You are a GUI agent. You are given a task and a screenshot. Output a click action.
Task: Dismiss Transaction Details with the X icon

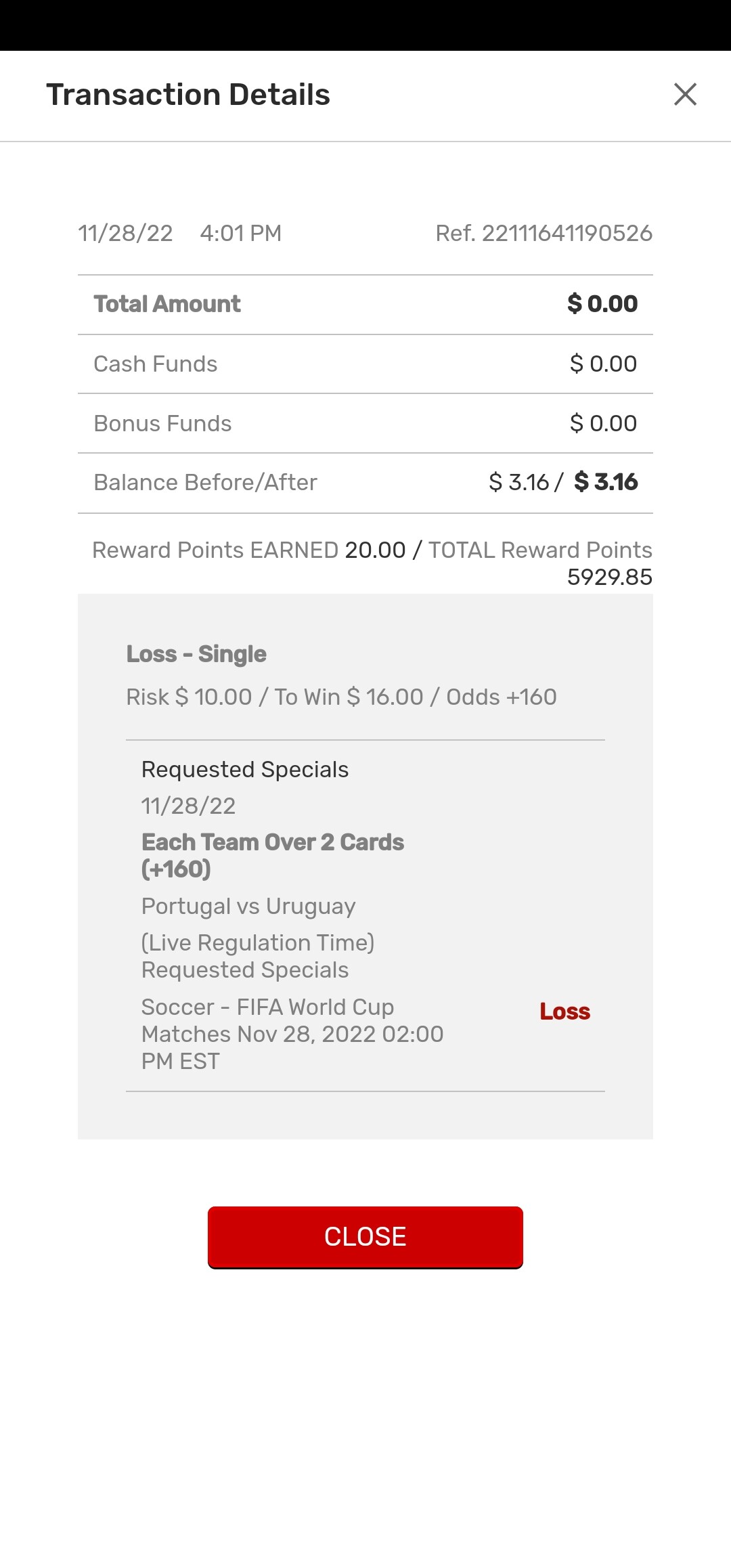click(685, 95)
